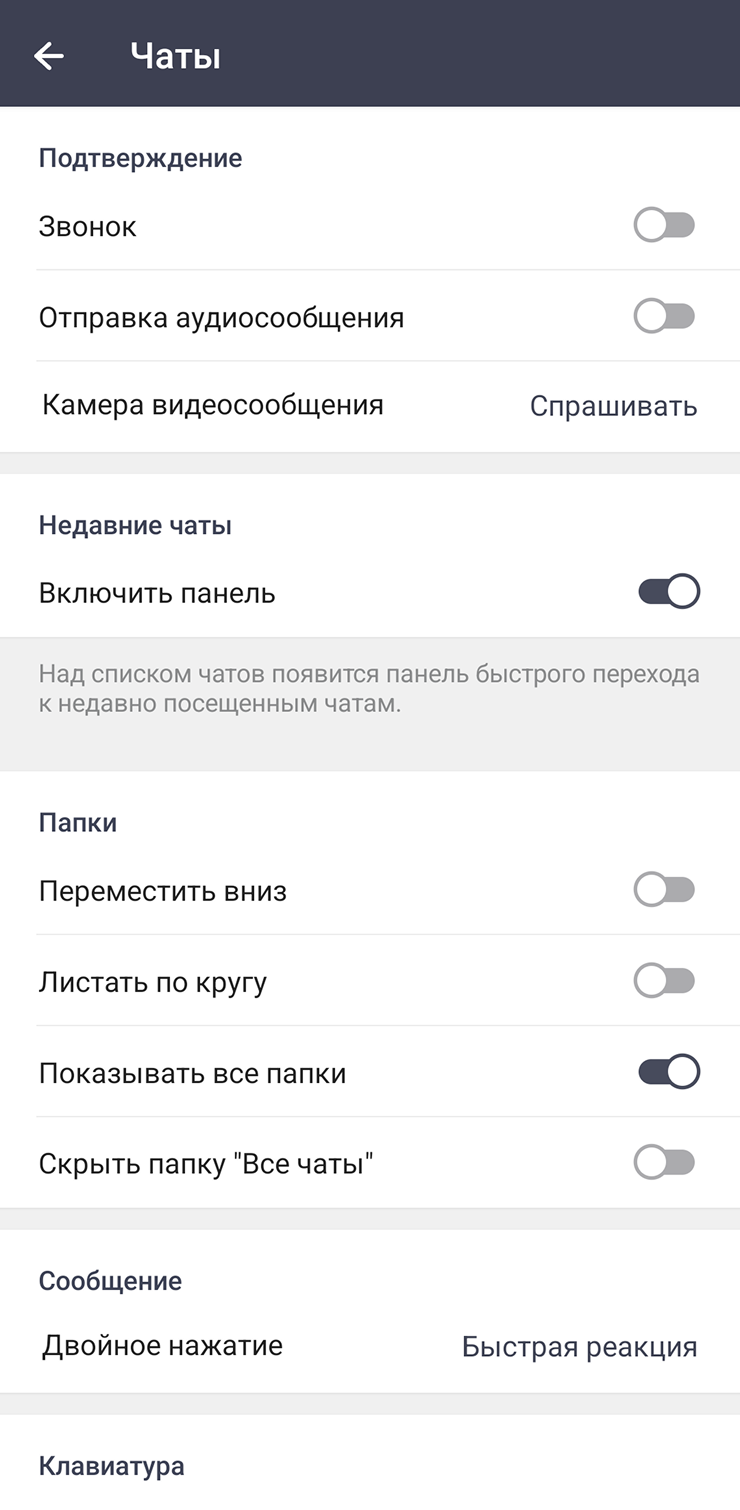Open the Камера видеосообщения setting
This screenshot has height=1510, width=740.
pyautogui.click(x=369, y=406)
